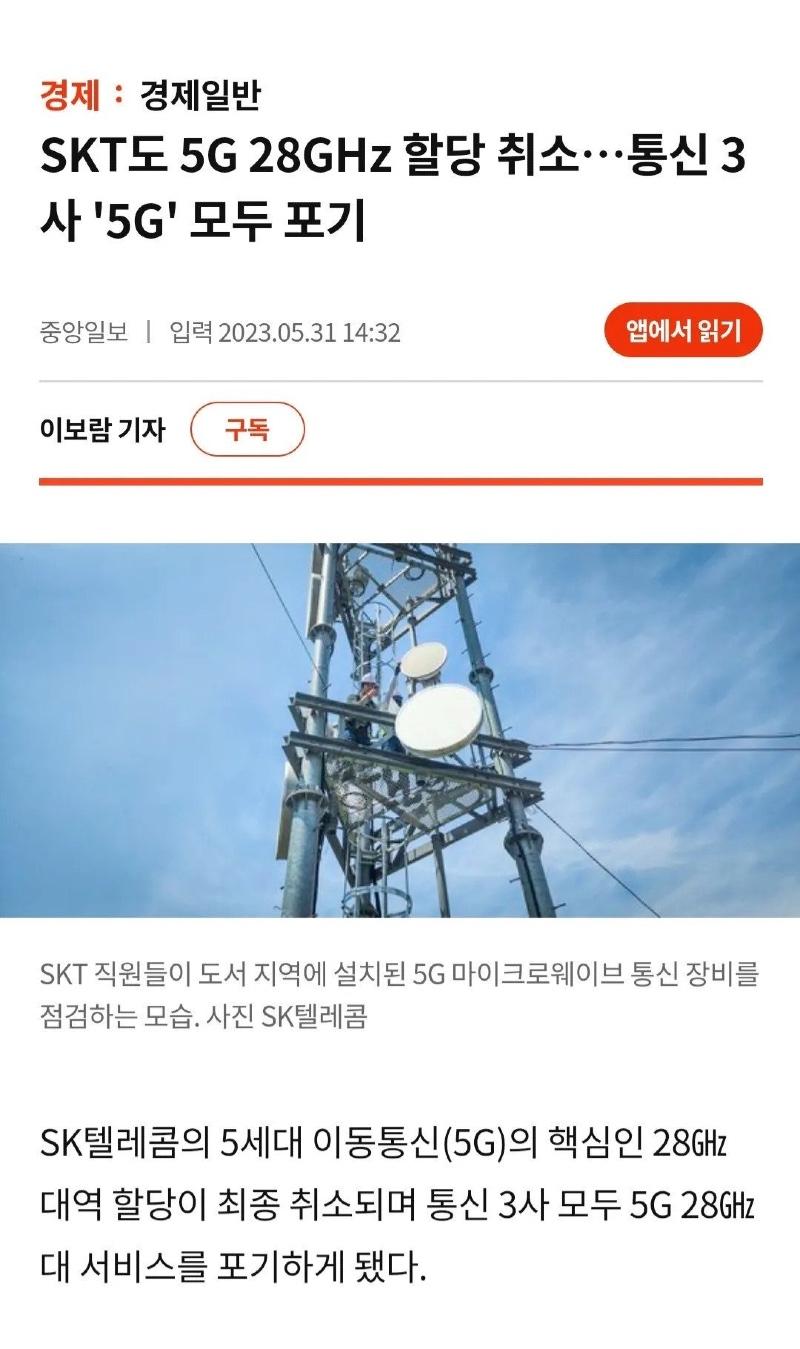
Task: Tap the 앱에서 읽기 button
Action: point(683,331)
